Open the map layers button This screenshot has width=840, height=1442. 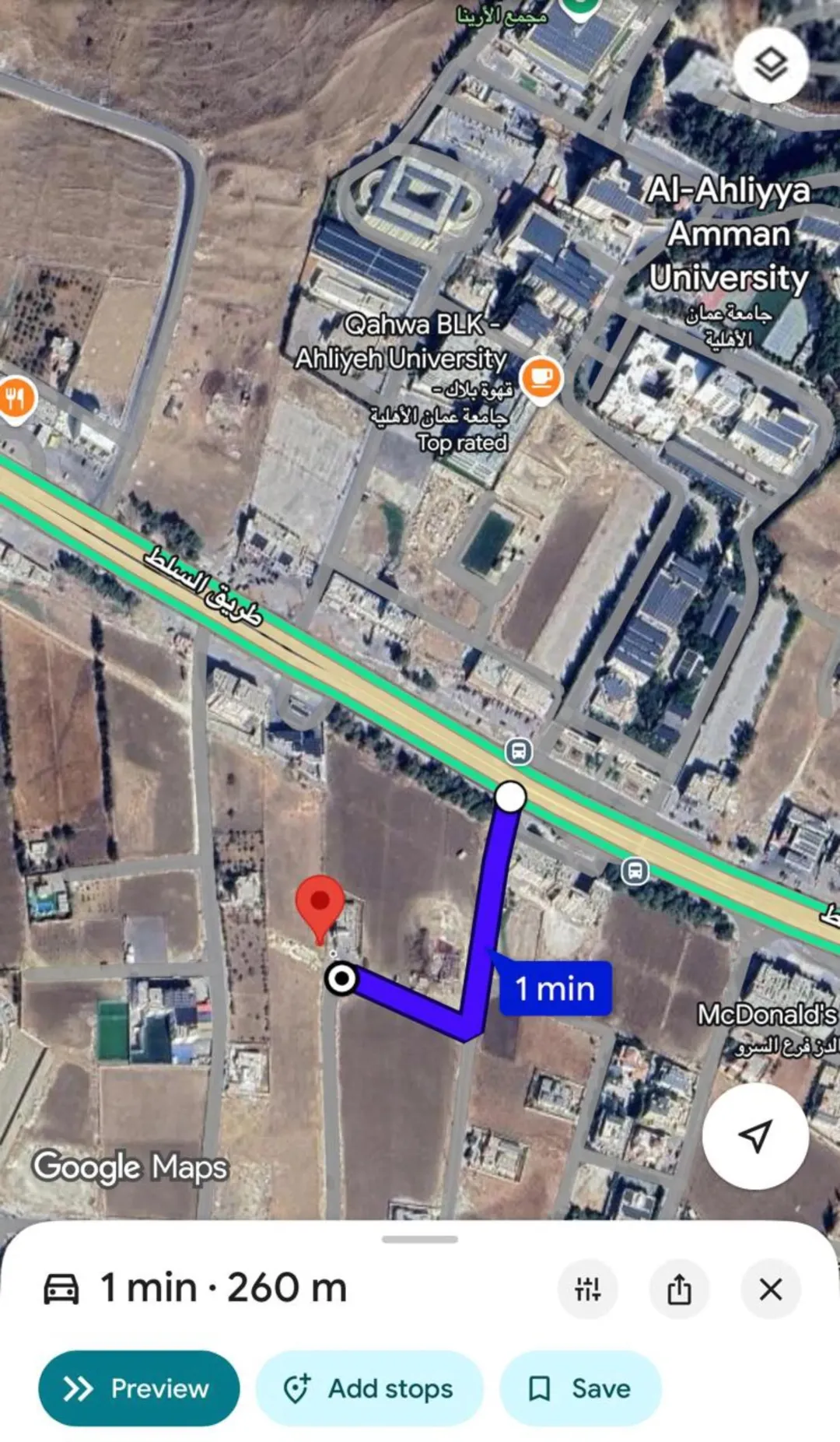[x=771, y=65]
